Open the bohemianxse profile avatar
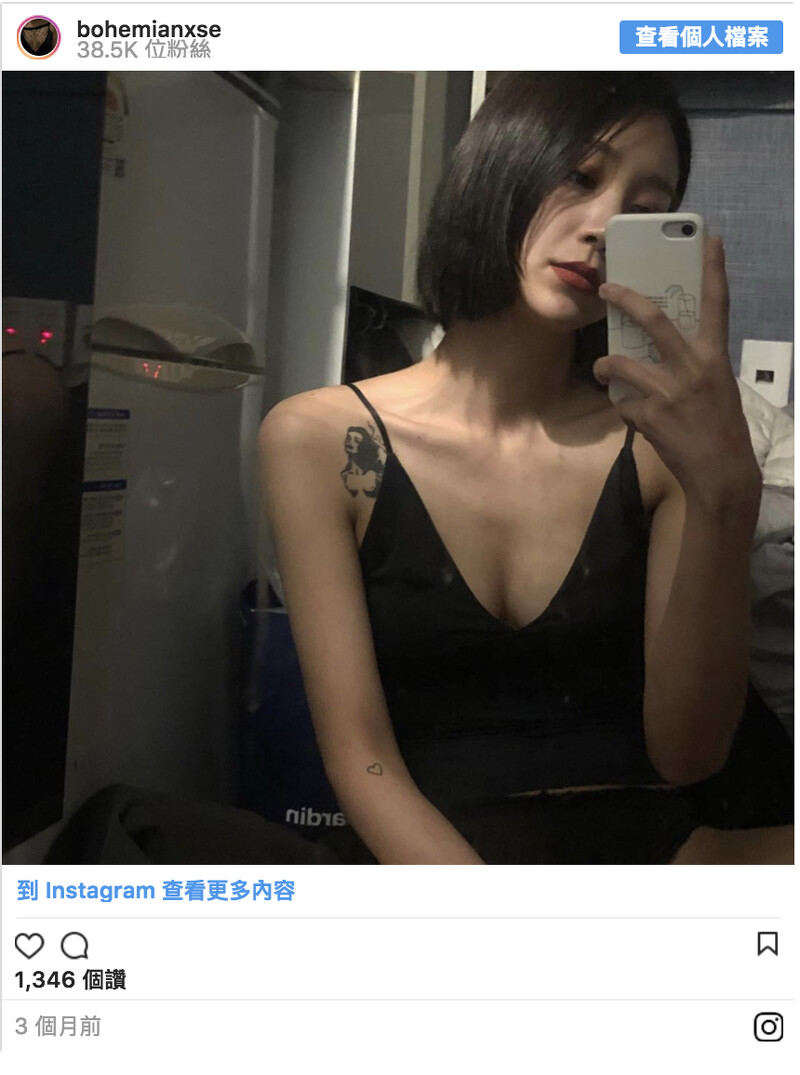This screenshot has height=1075, width=800. [x=39, y=38]
